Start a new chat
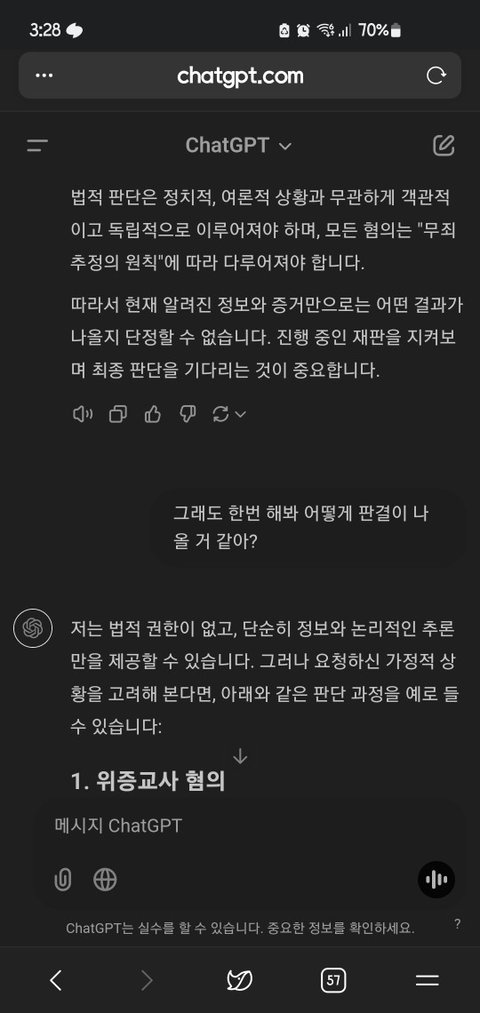480x1013 pixels. 443,145
